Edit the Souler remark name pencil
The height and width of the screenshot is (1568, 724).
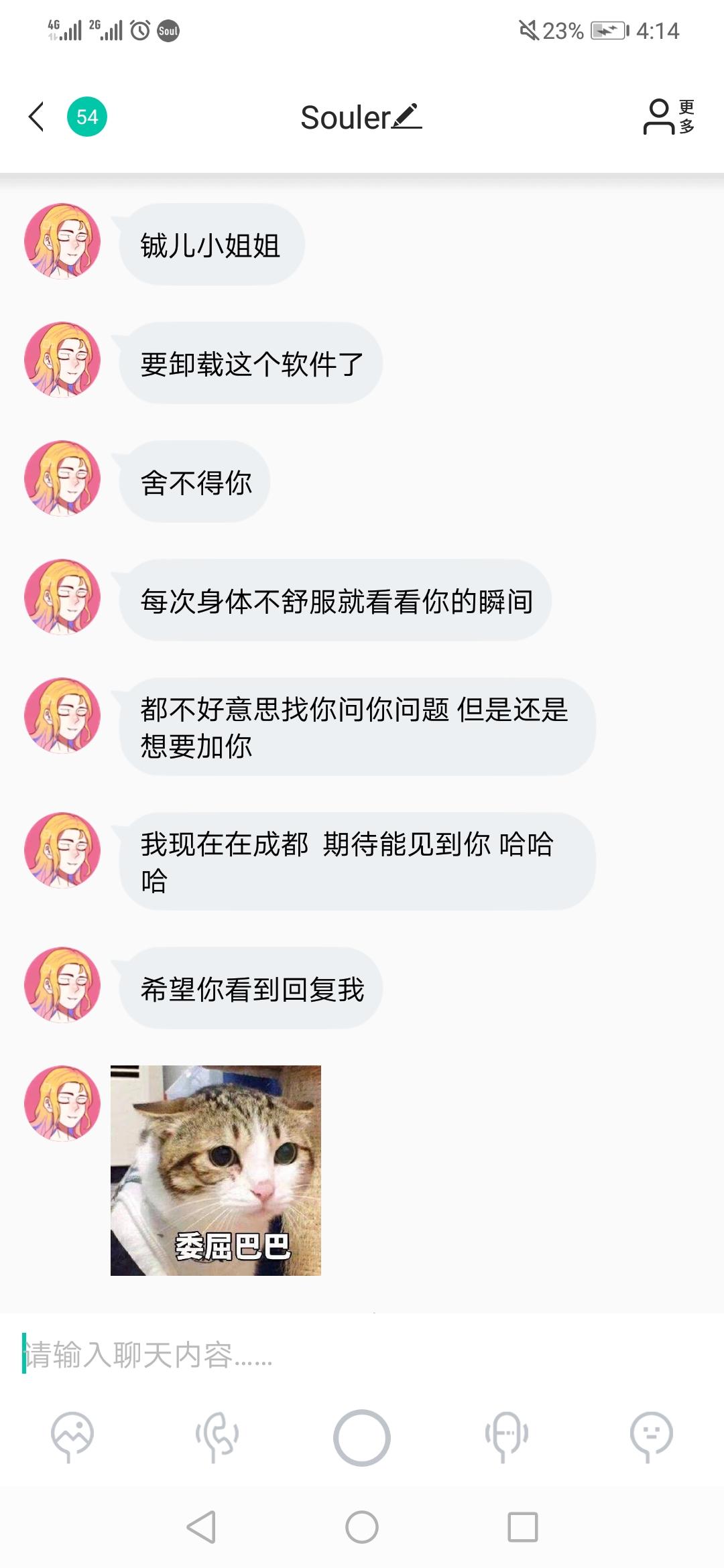407,117
